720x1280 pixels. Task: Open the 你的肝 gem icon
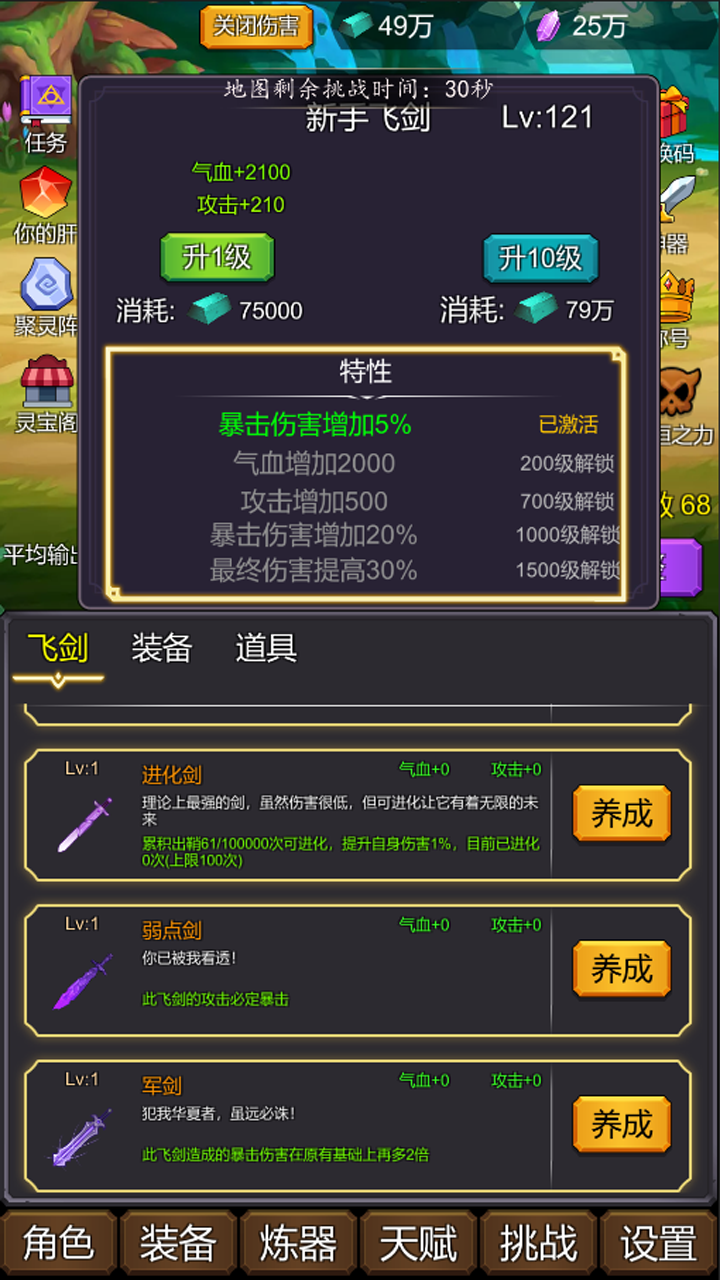click(45, 198)
